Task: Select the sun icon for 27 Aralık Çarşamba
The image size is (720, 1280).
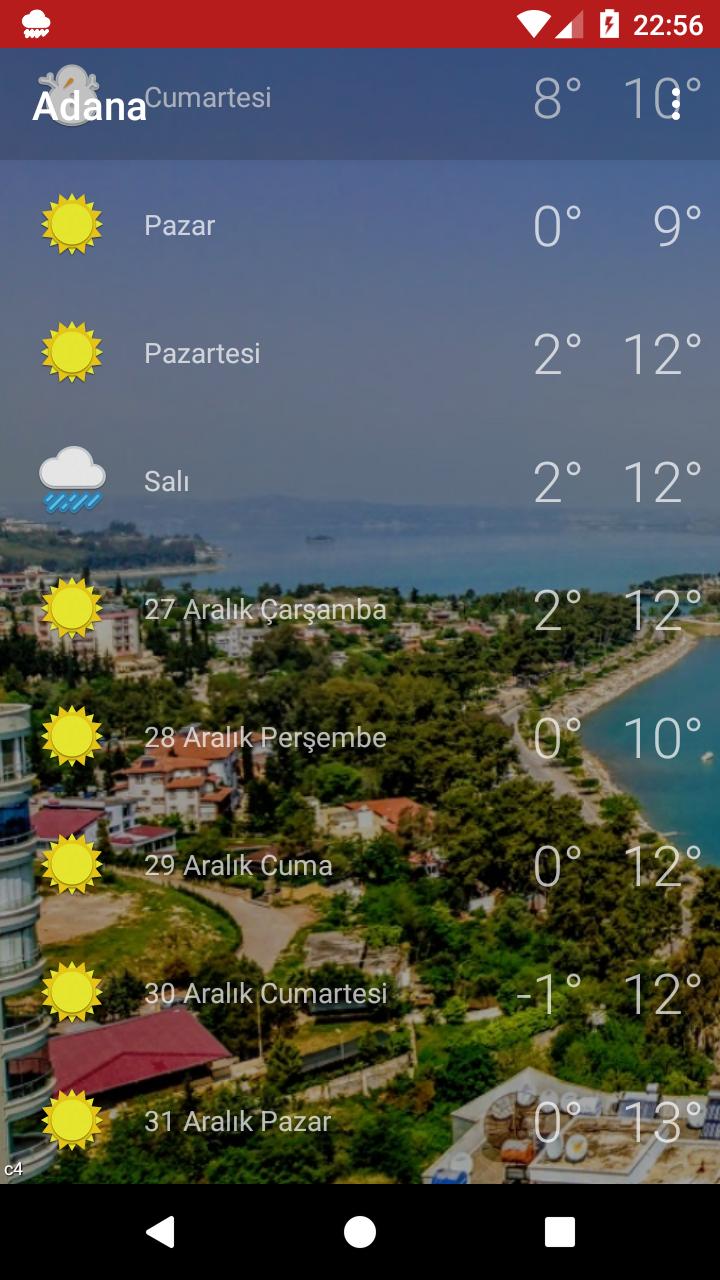Action: [x=72, y=608]
